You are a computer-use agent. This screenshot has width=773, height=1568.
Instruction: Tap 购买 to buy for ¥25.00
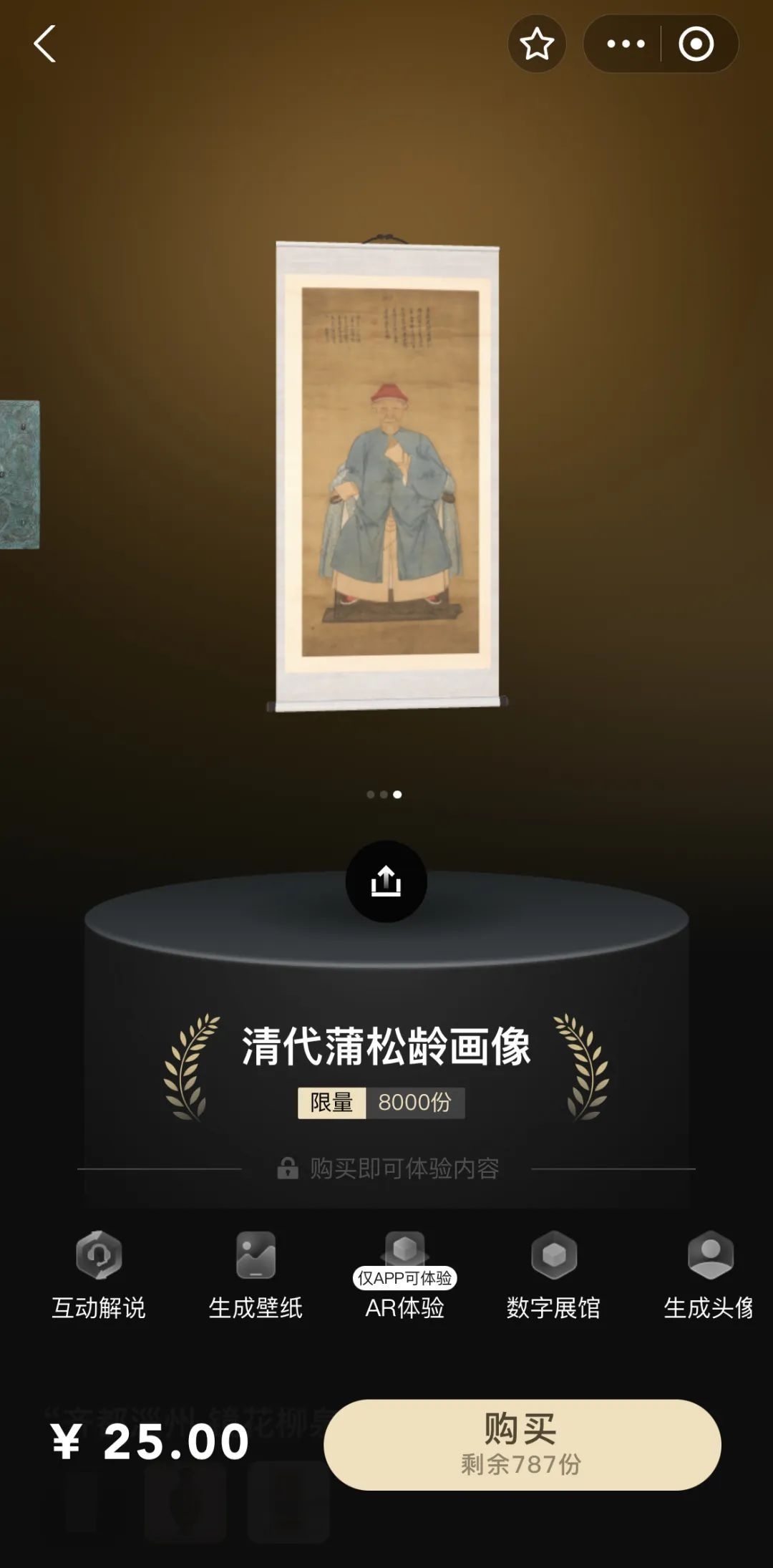pyautogui.click(x=522, y=1444)
